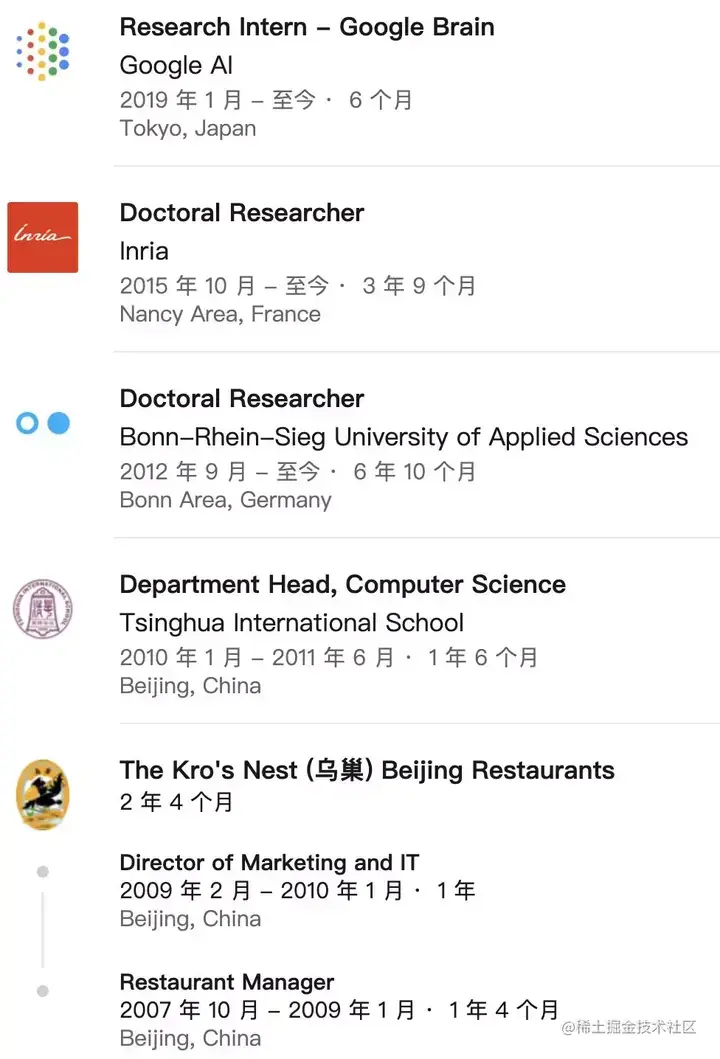This screenshot has height=1059, width=720.
Task: Open The Kro's Nest Beijing Restaurants entry
Action: click(366, 771)
